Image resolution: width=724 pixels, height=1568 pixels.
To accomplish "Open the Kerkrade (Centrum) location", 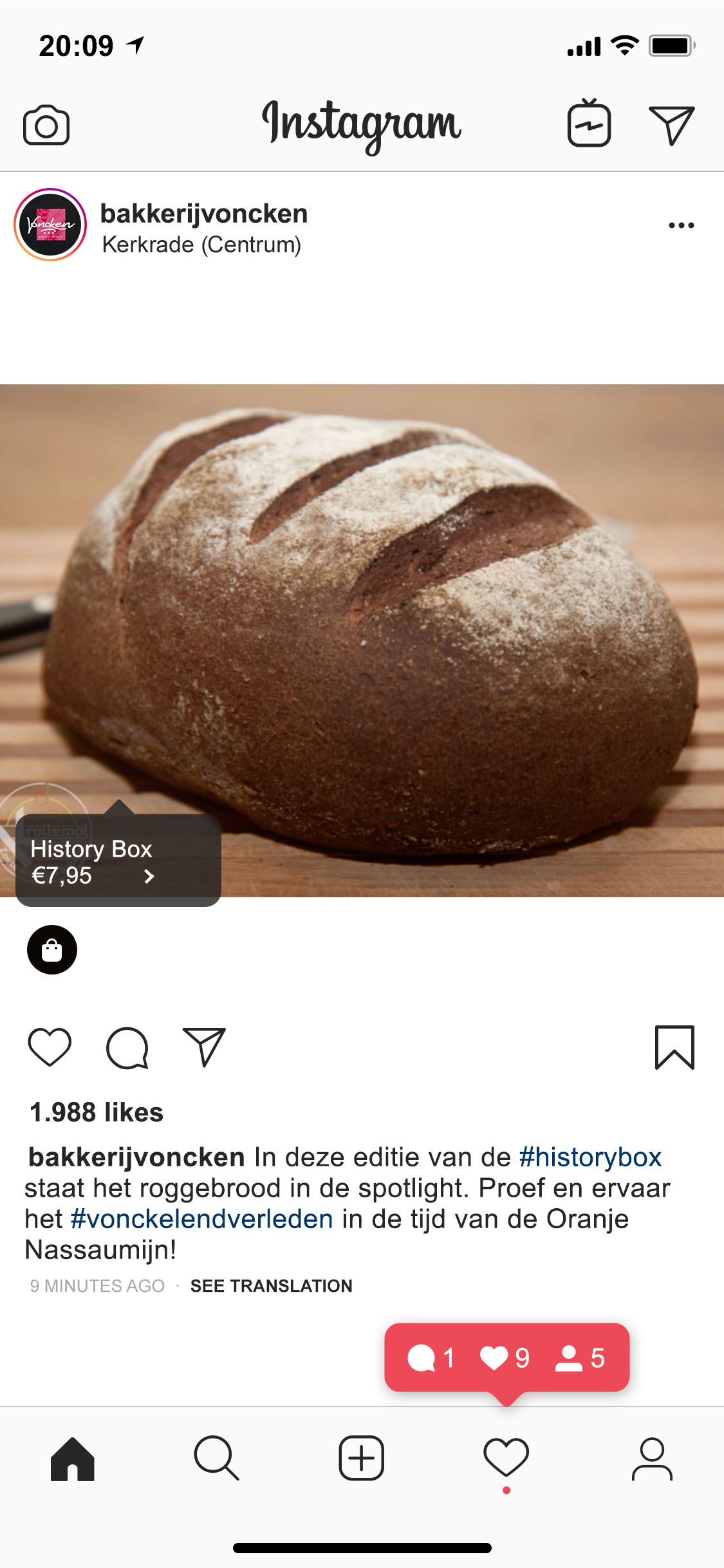I will [x=201, y=245].
